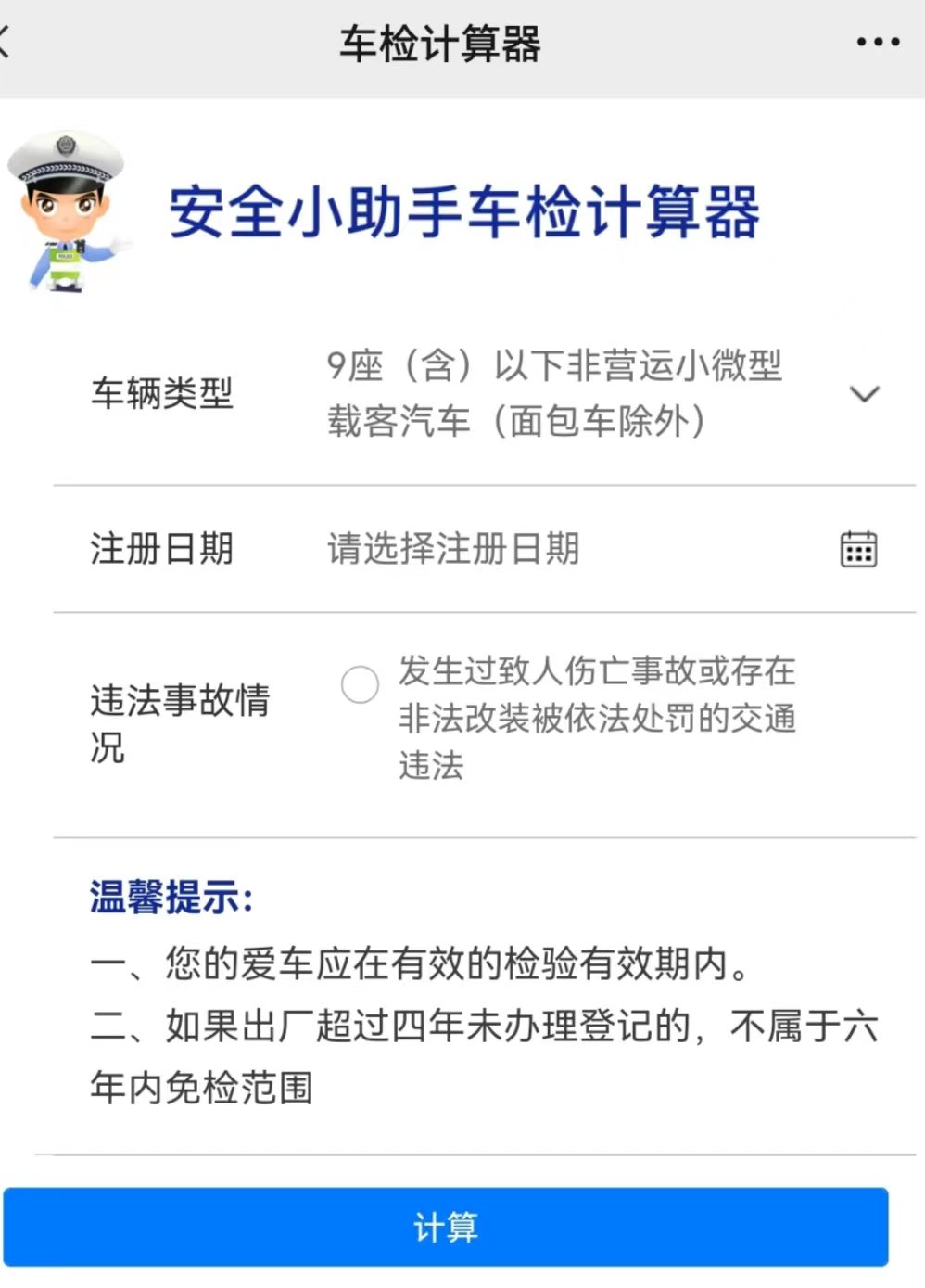Choose a date in the 注册日期 field

857,549
